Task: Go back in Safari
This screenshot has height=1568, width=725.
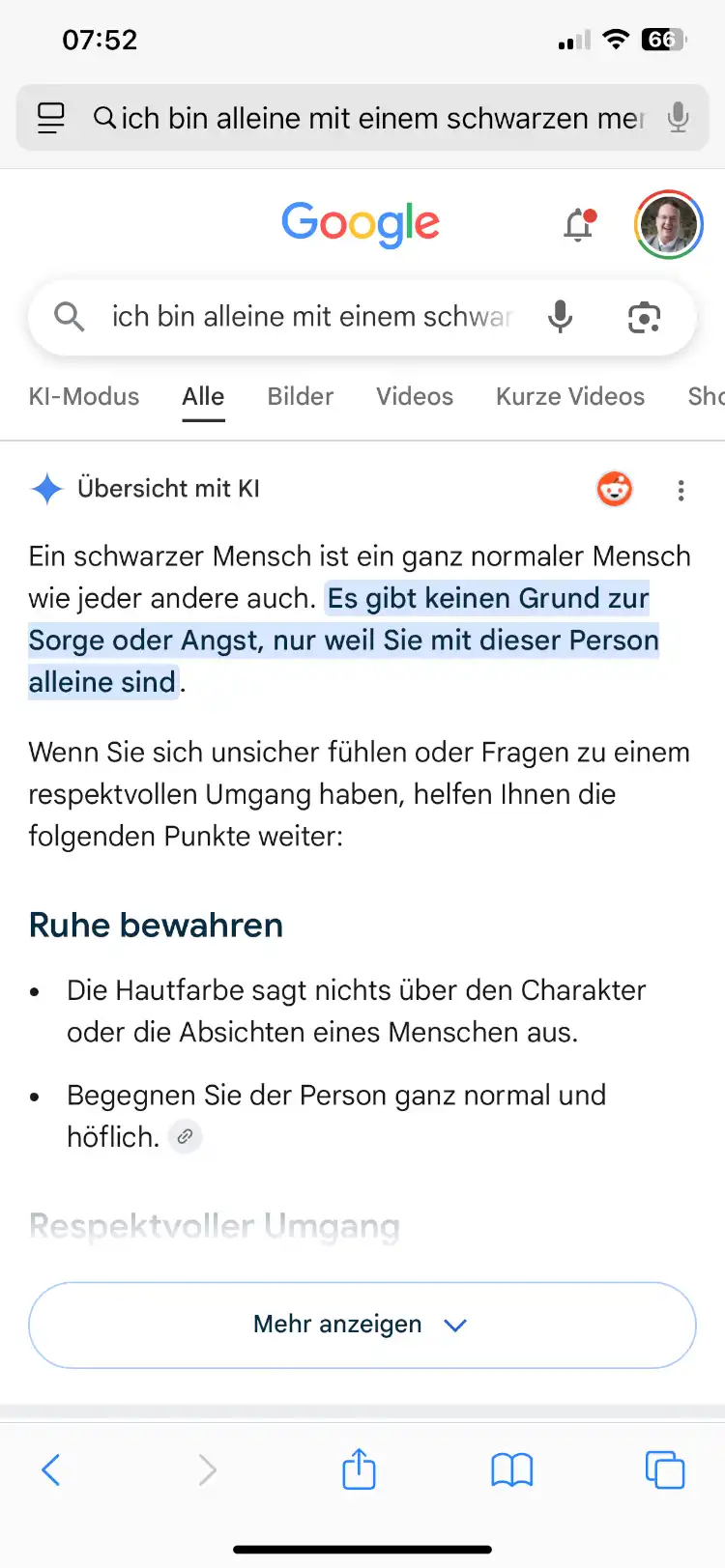Action: pos(51,1469)
